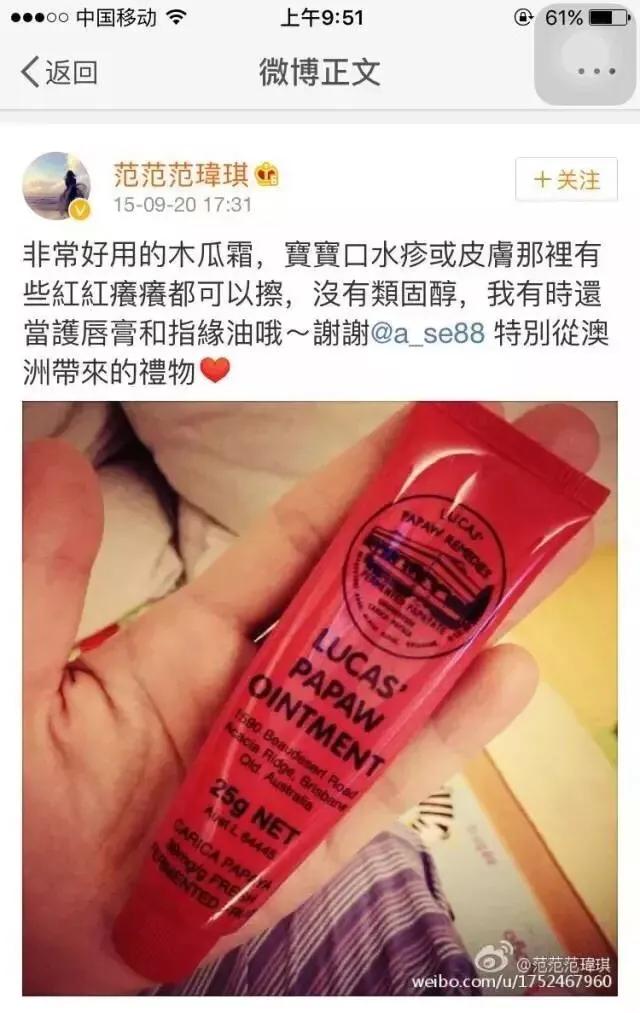This screenshot has height=1013, width=640.
Task: Open the username 范范范瑋琪
Action: pos(183,175)
